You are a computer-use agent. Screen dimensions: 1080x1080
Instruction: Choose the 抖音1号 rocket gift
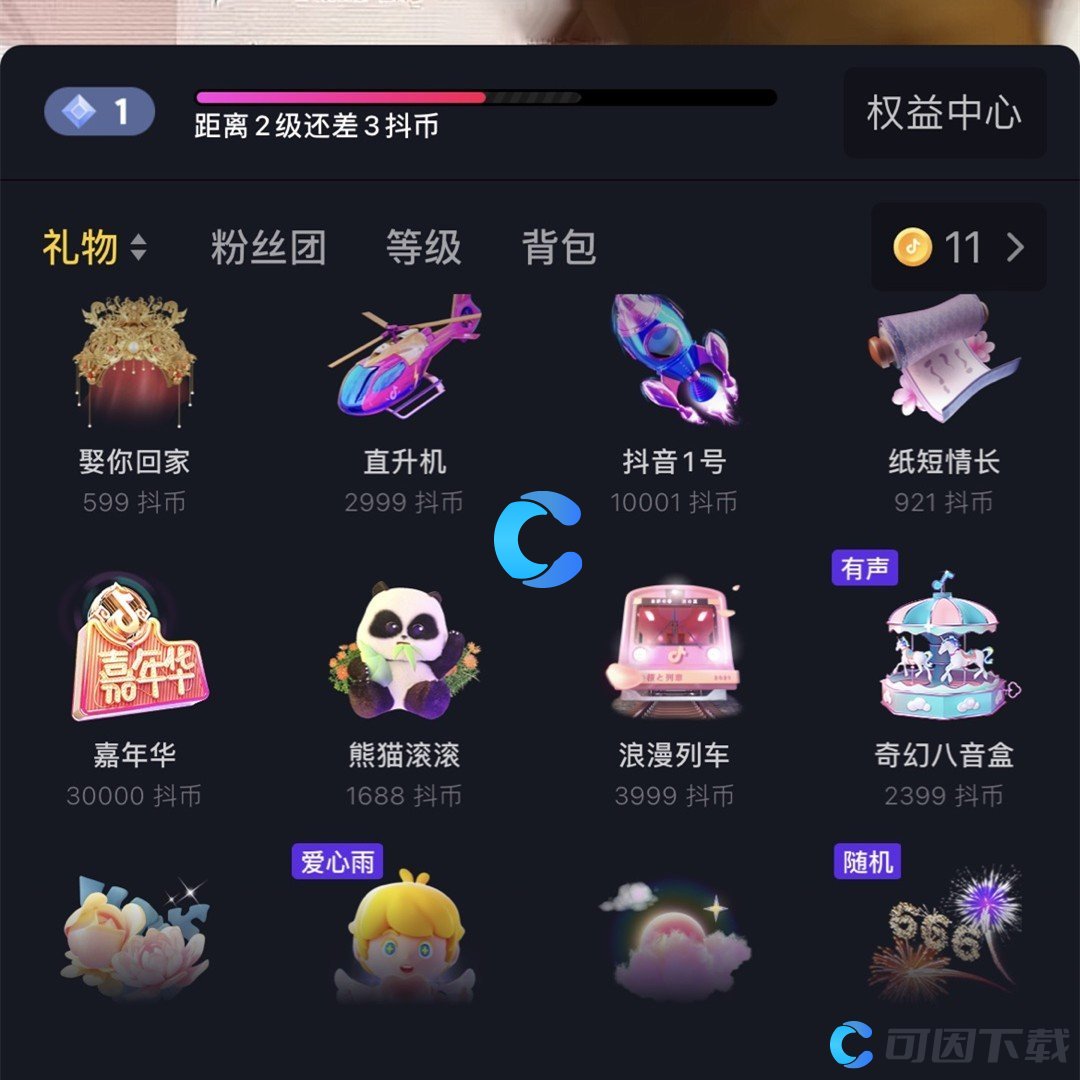[674, 400]
